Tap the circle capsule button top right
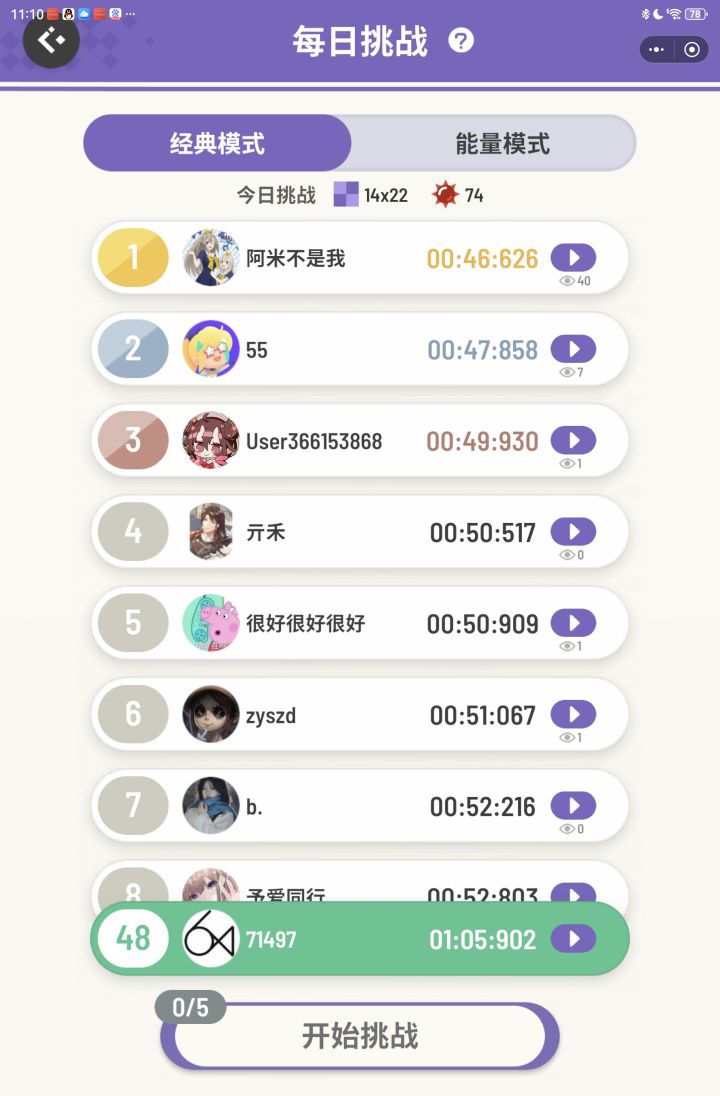720x1096 pixels. click(691, 49)
